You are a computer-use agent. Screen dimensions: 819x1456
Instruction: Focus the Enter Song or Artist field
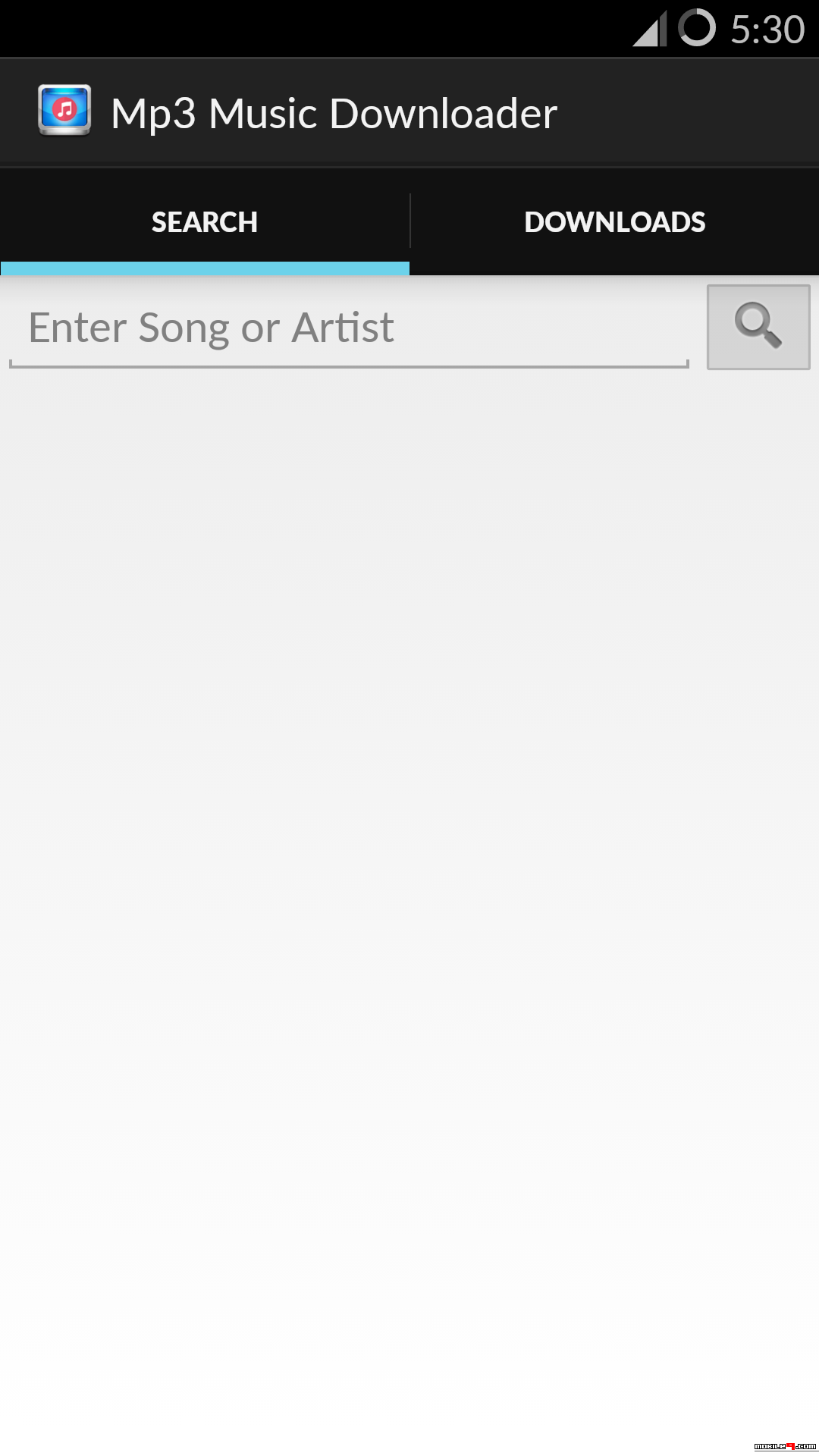[349, 328]
